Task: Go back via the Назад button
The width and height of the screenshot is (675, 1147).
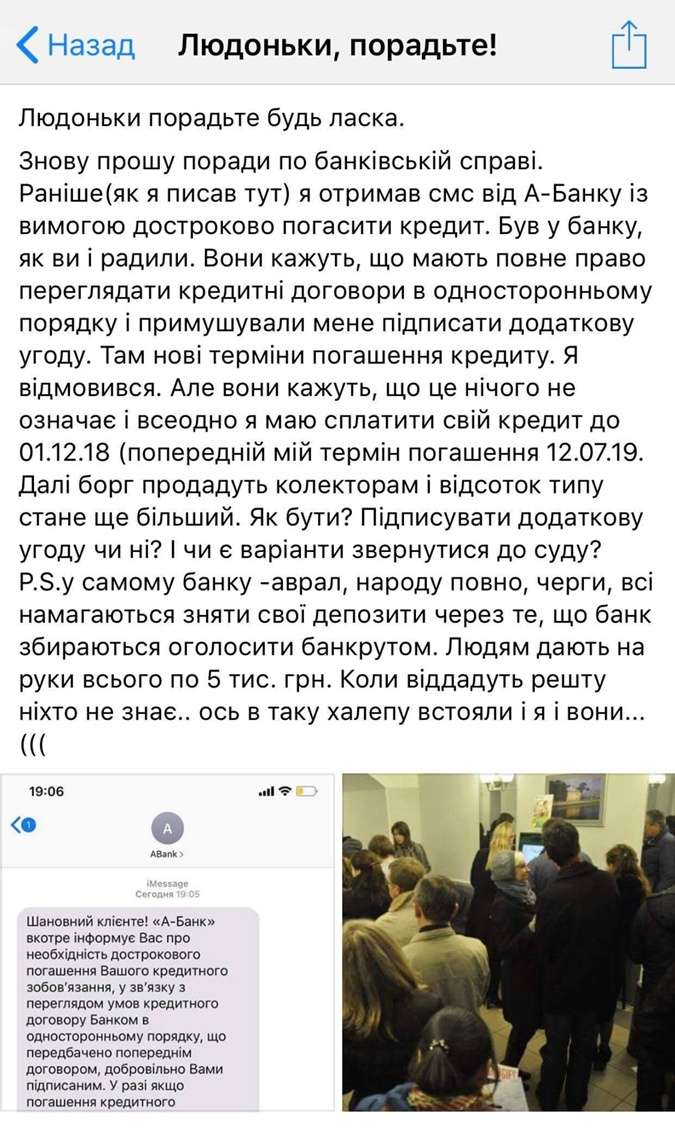Action: (x=75, y=46)
